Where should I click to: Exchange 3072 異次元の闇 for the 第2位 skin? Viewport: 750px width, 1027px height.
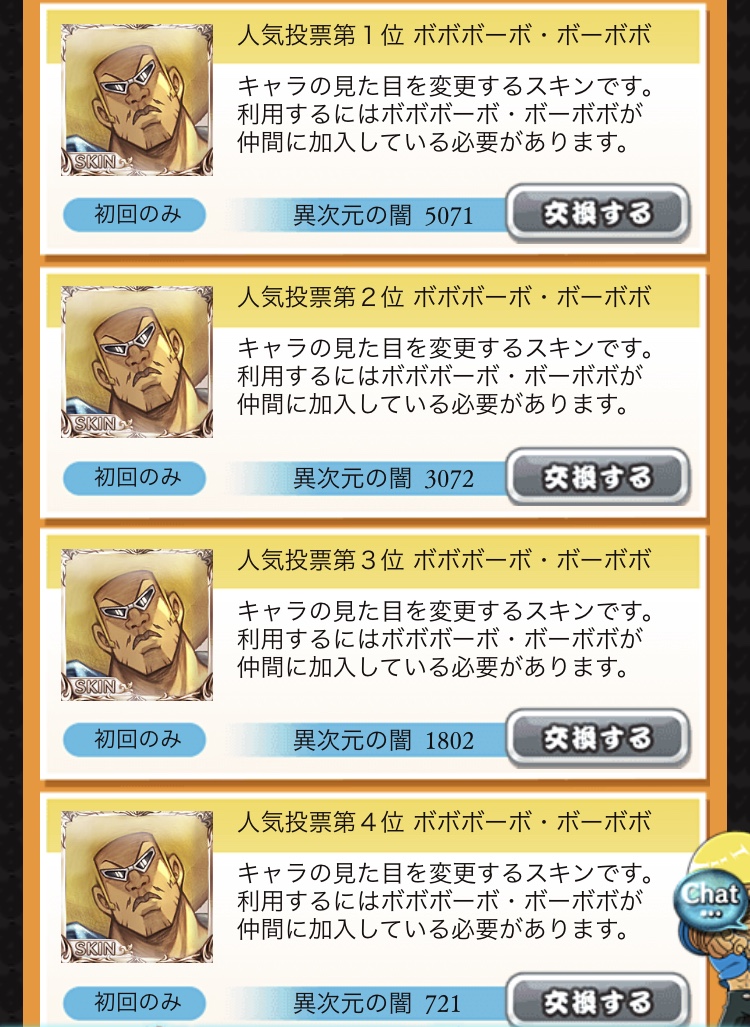598,477
